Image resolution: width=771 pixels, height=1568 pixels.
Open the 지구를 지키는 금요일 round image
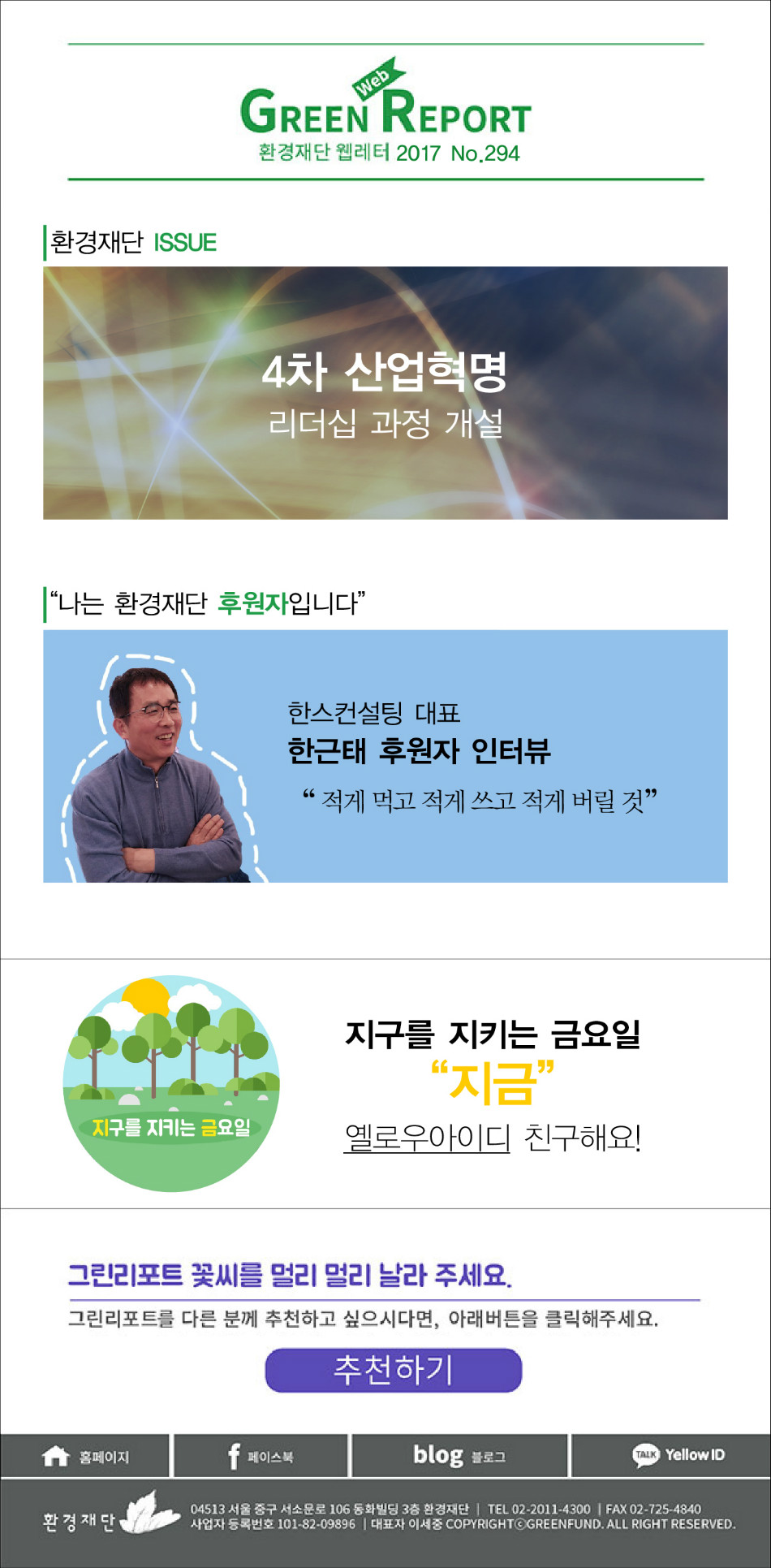[171, 1083]
